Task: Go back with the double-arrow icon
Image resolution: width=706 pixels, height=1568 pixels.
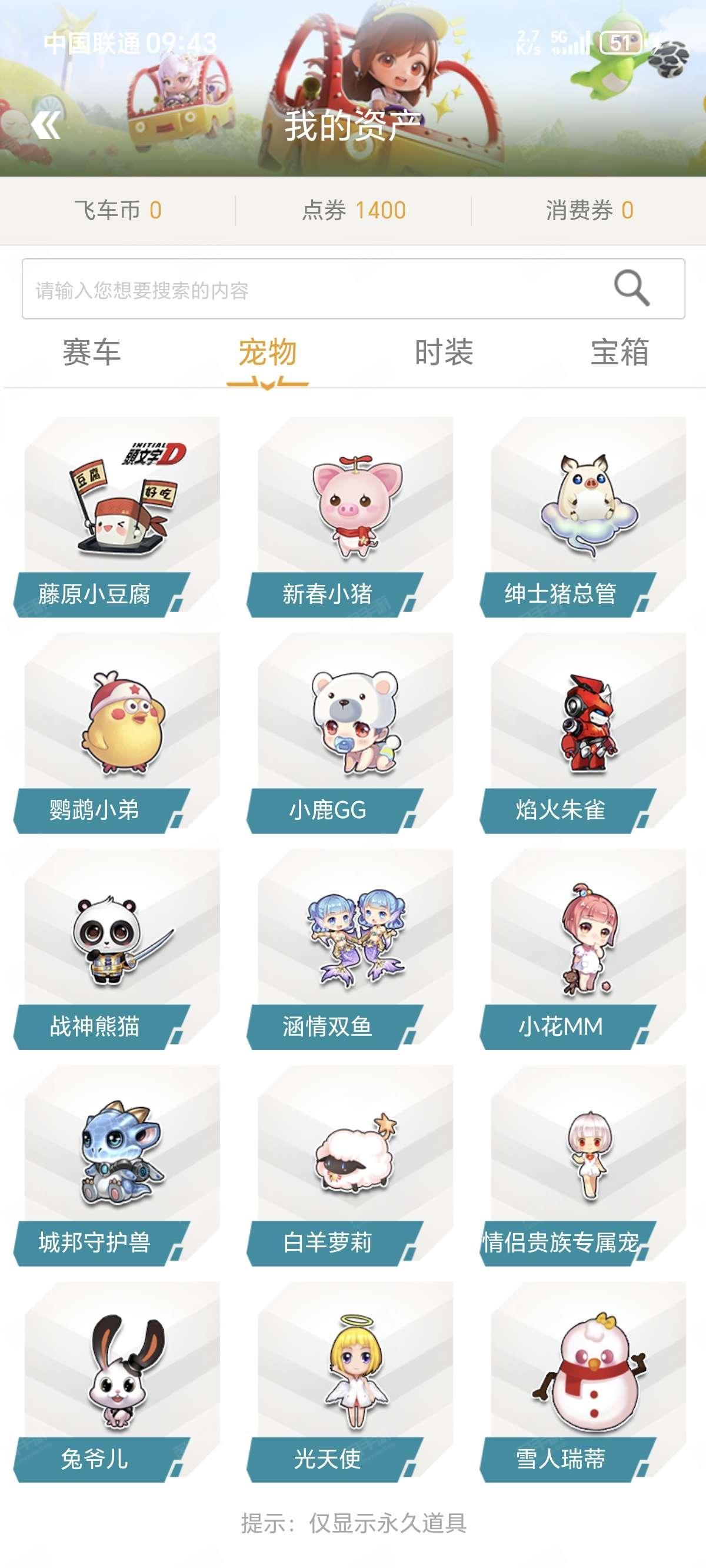Action: 46,125
